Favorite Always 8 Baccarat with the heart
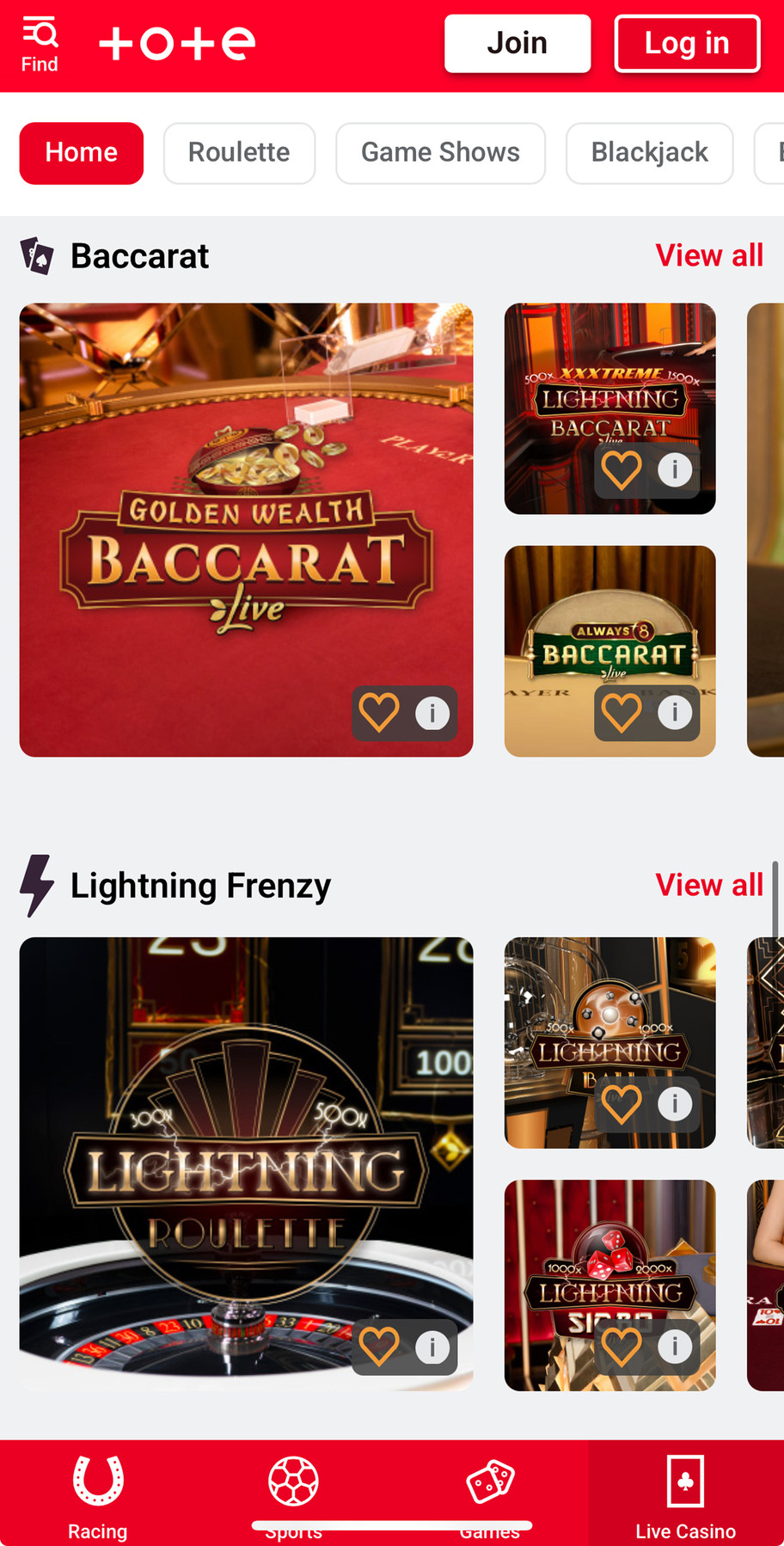 (622, 712)
